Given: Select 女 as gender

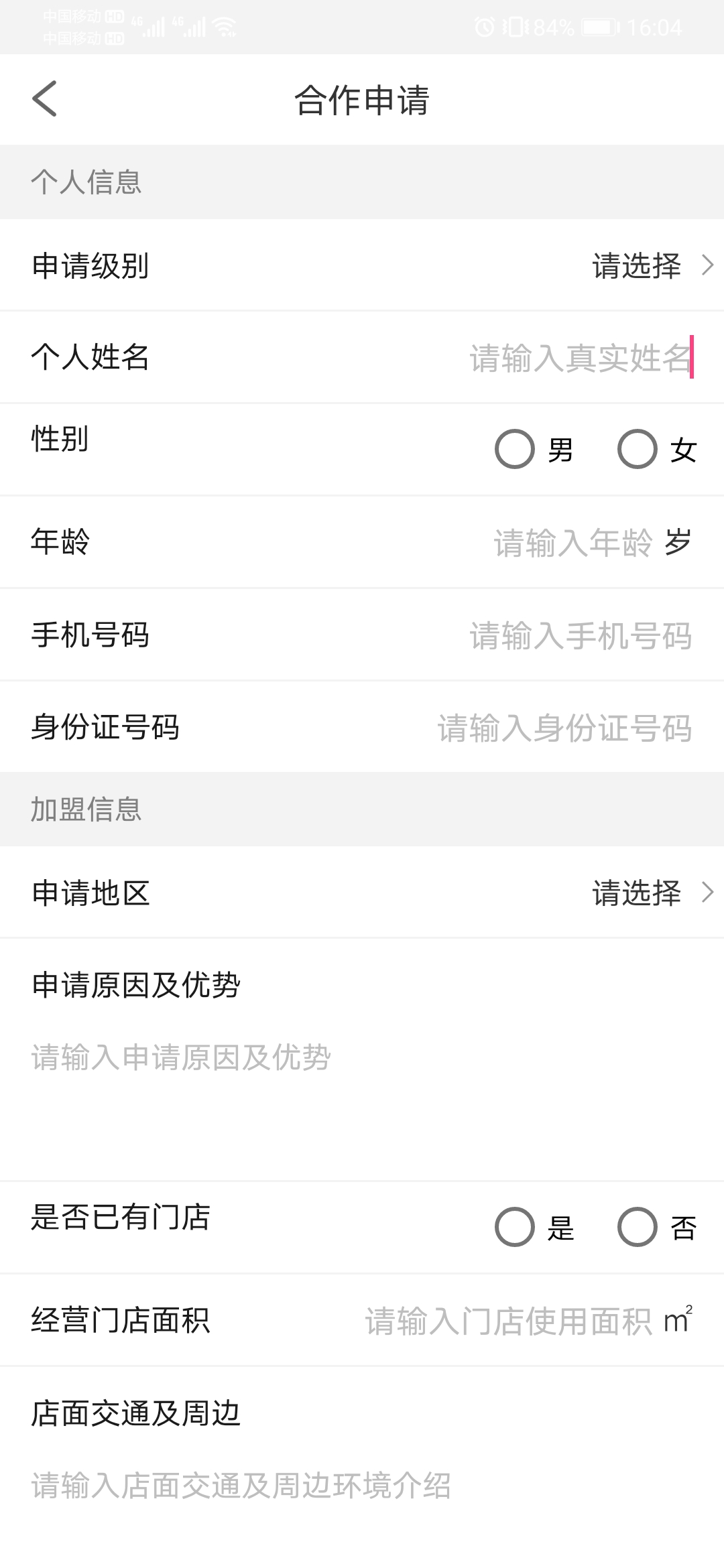Looking at the screenshot, I should [637, 449].
